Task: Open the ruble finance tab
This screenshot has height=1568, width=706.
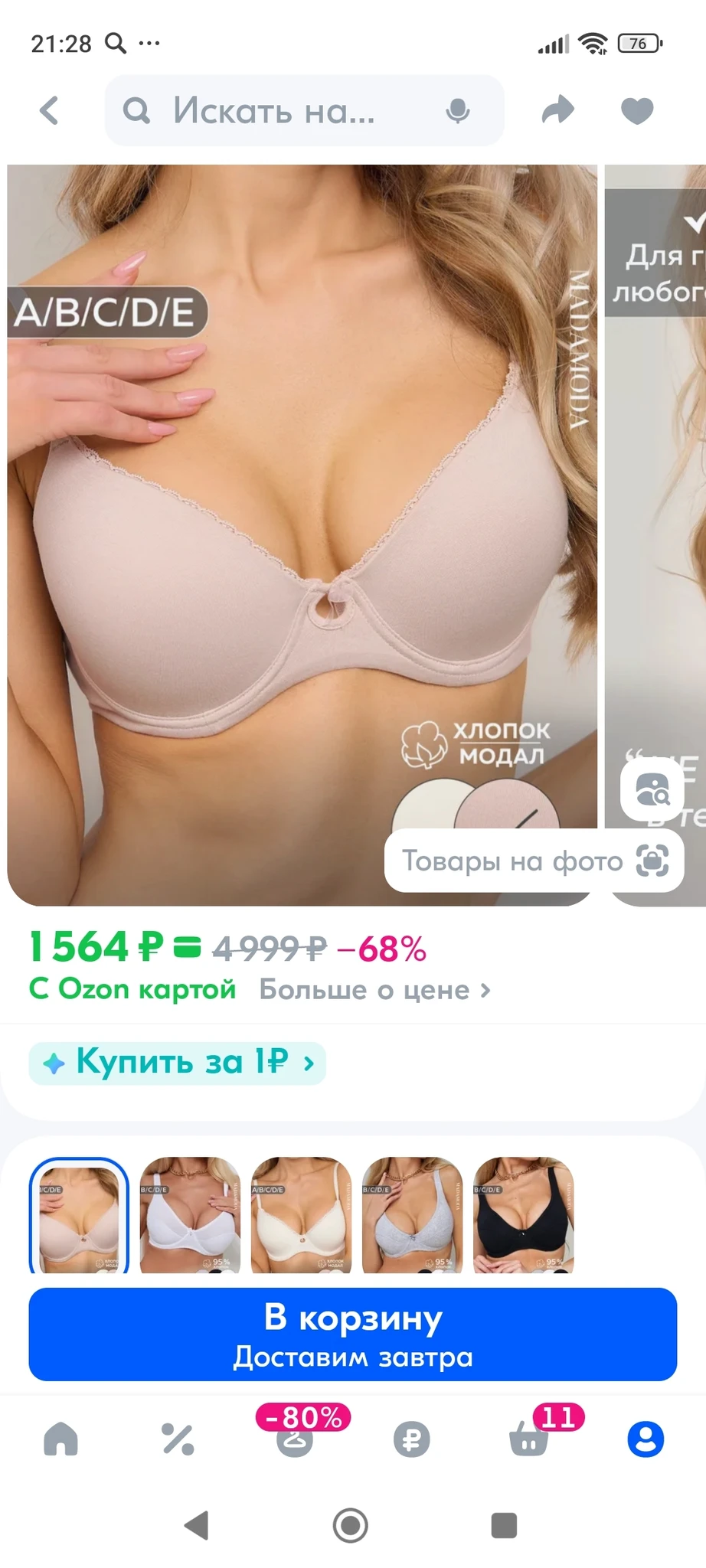Action: pyautogui.click(x=412, y=1439)
